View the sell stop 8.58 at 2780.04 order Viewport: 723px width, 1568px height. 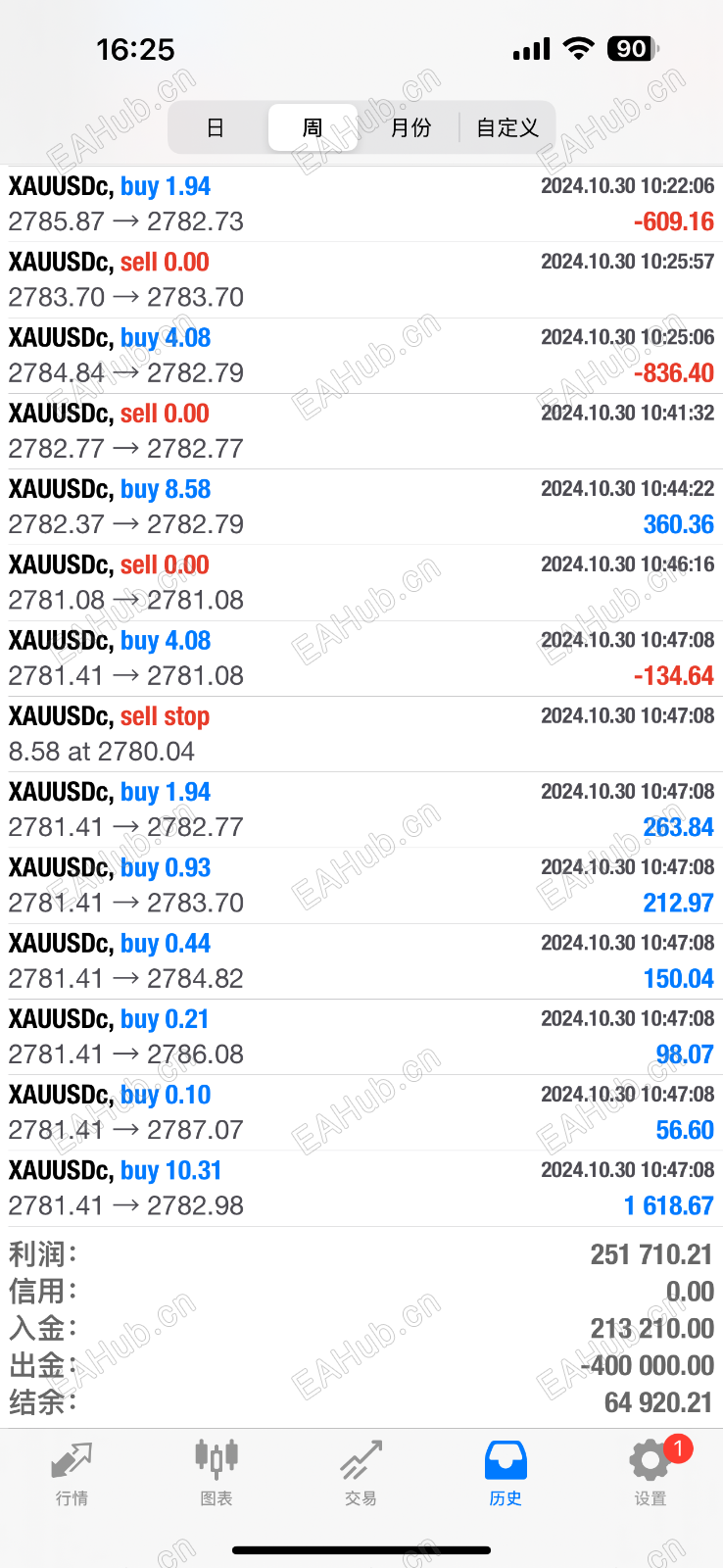click(361, 734)
